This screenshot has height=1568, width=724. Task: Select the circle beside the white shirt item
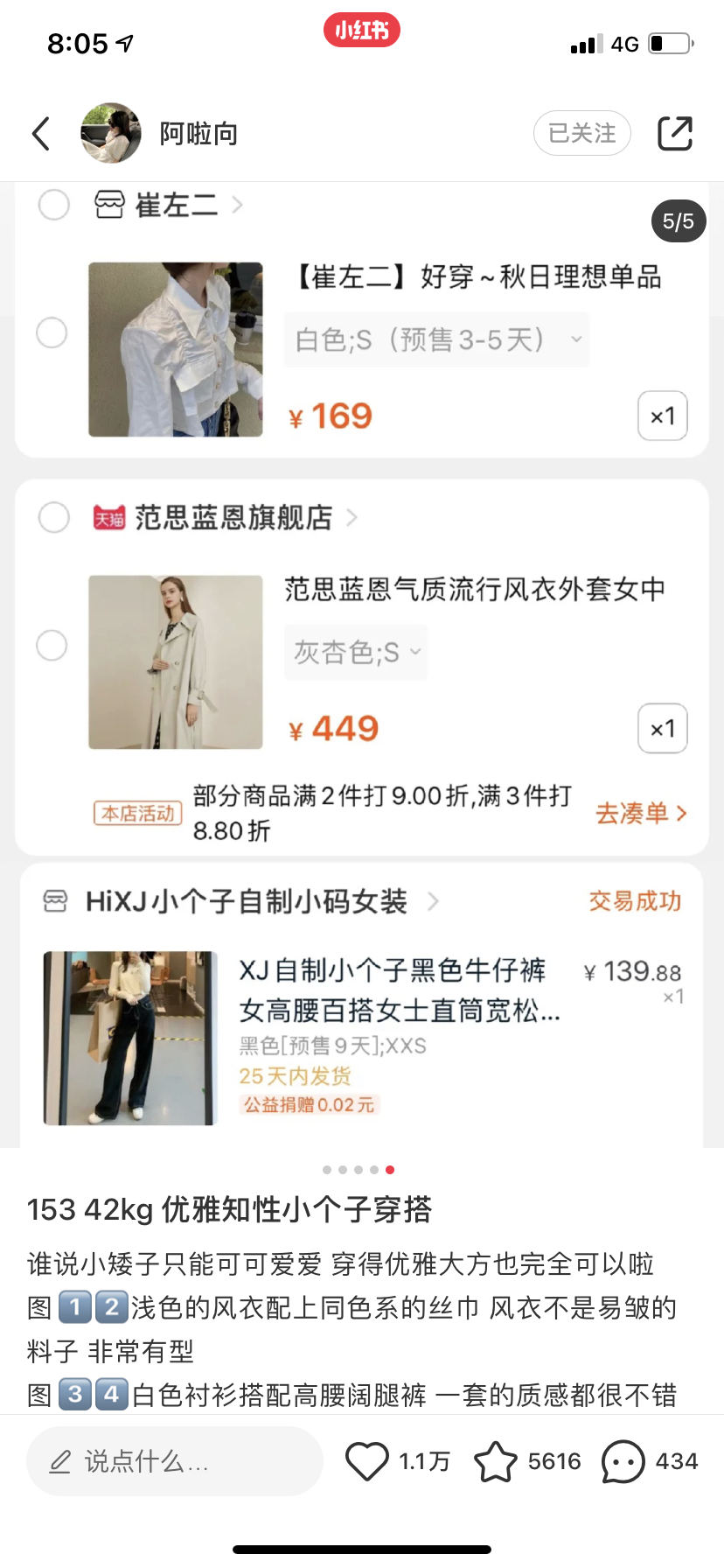pos(53,333)
